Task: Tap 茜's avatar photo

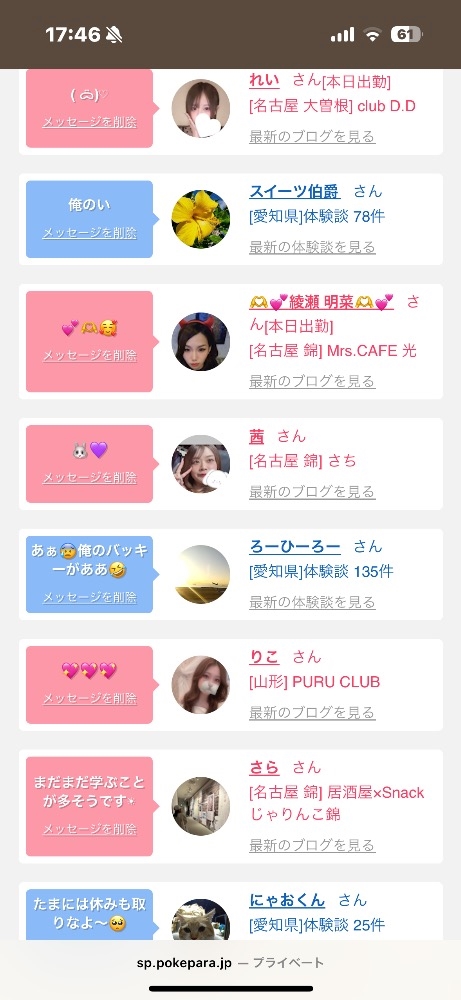Action: point(201,464)
